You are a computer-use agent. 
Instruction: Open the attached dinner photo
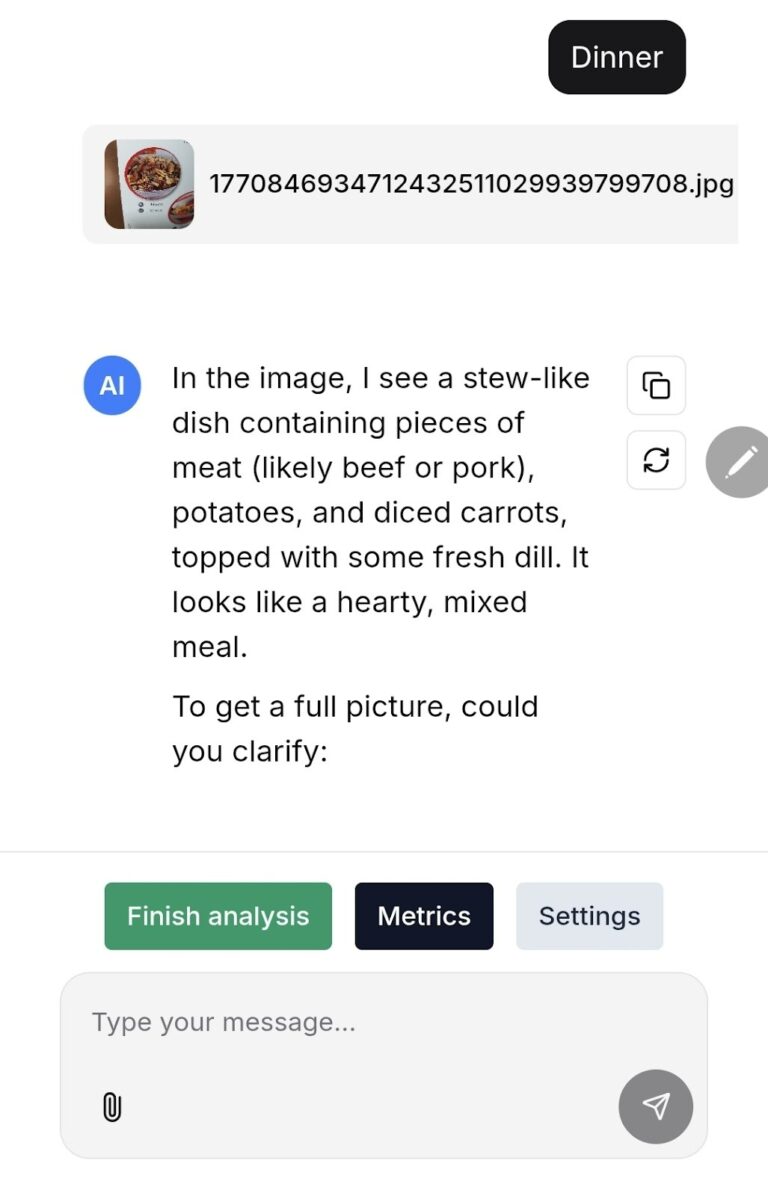click(x=149, y=184)
